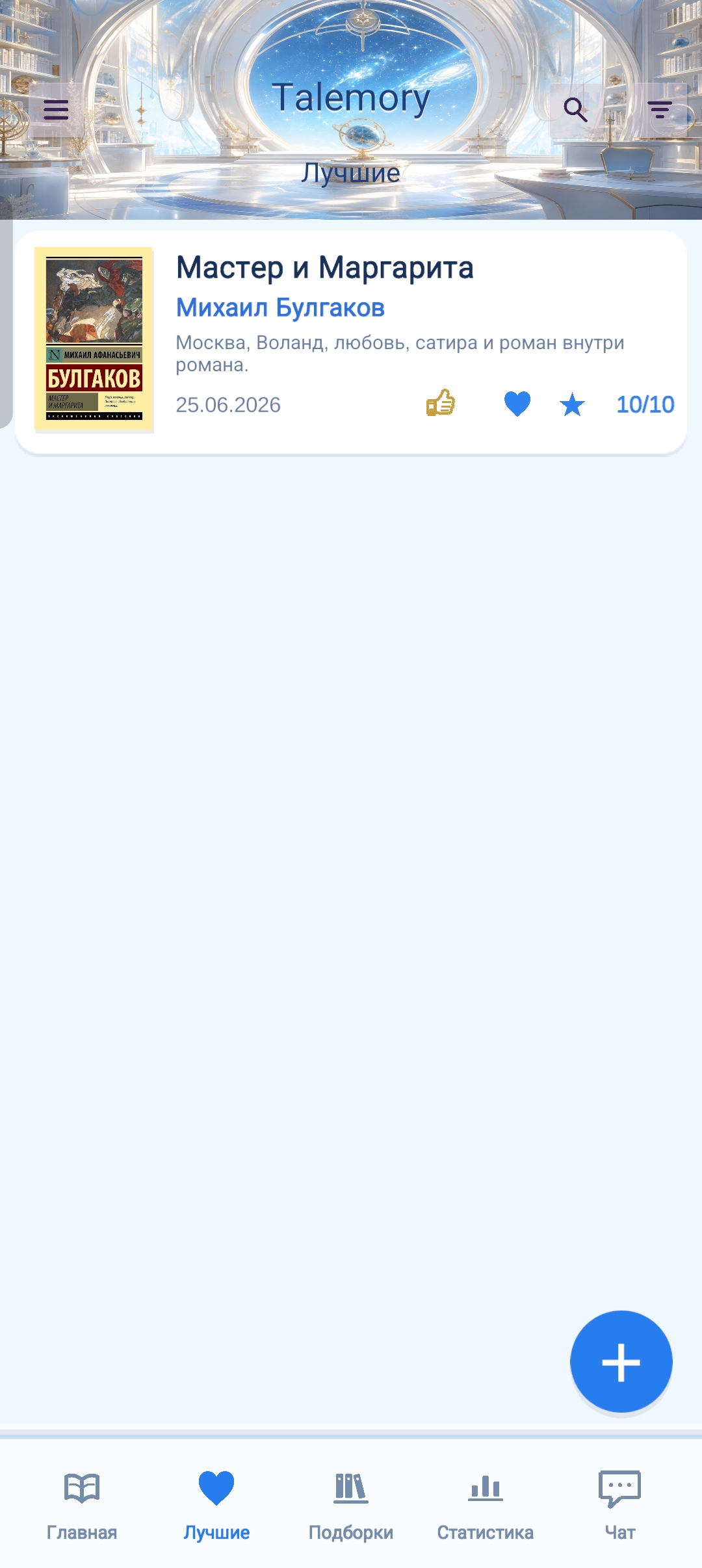702x1568 pixels.
Task: Open the Статистика tab
Action: (x=486, y=1504)
